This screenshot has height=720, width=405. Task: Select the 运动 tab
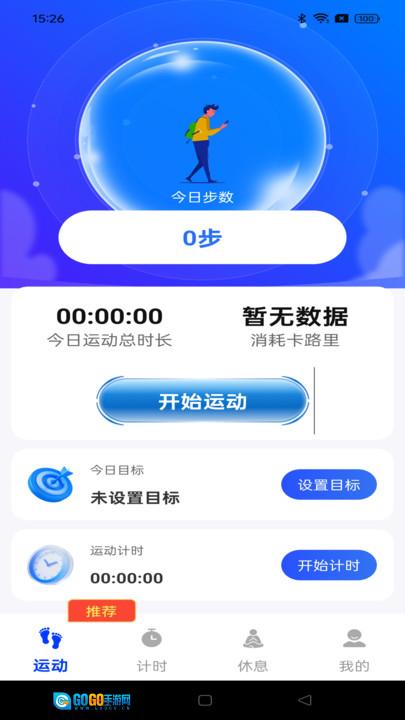coord(51,651)
